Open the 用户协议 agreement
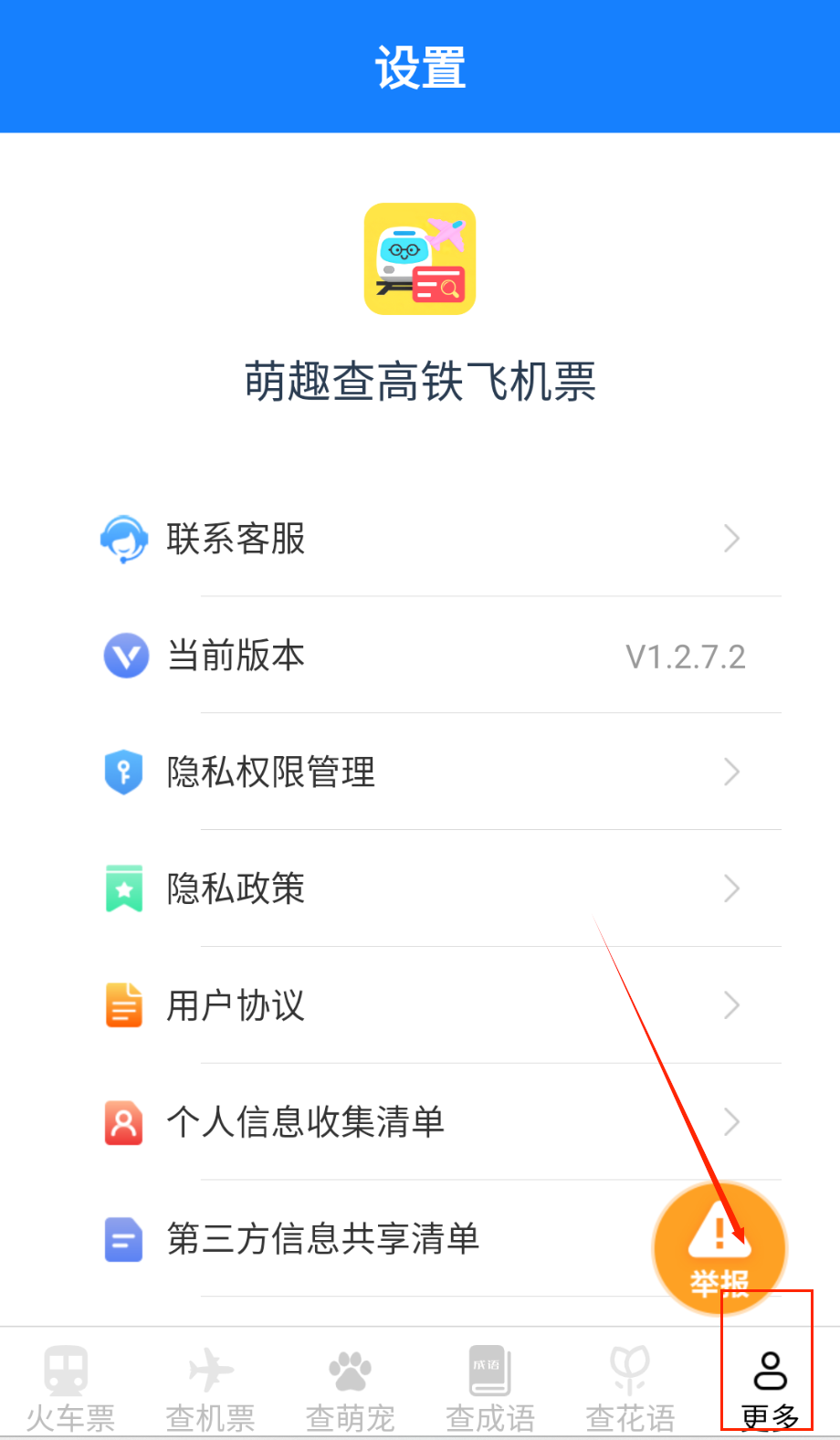Viewport: 840px width, 1440px height. (420, 1005)
